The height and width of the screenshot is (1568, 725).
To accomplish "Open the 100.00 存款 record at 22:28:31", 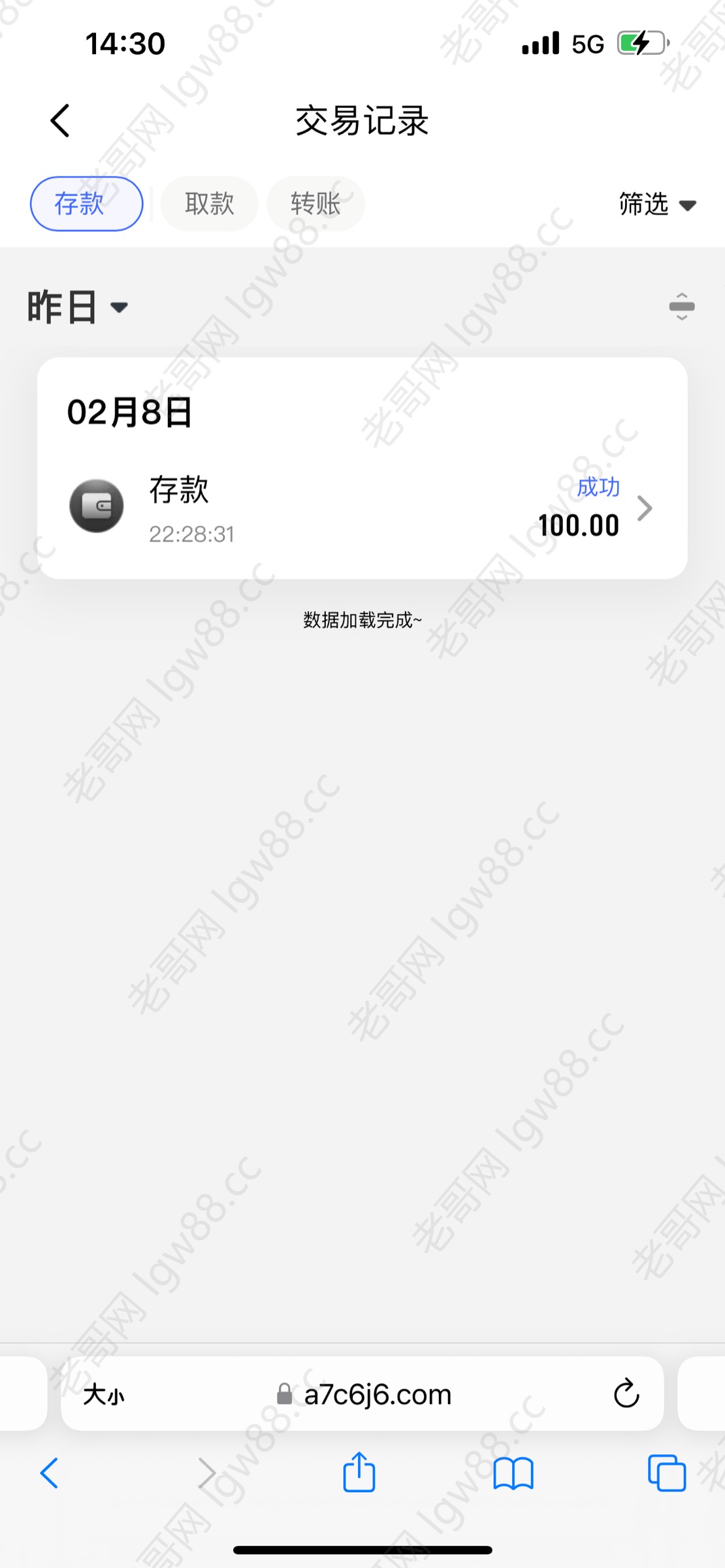I will coord(362,507).
